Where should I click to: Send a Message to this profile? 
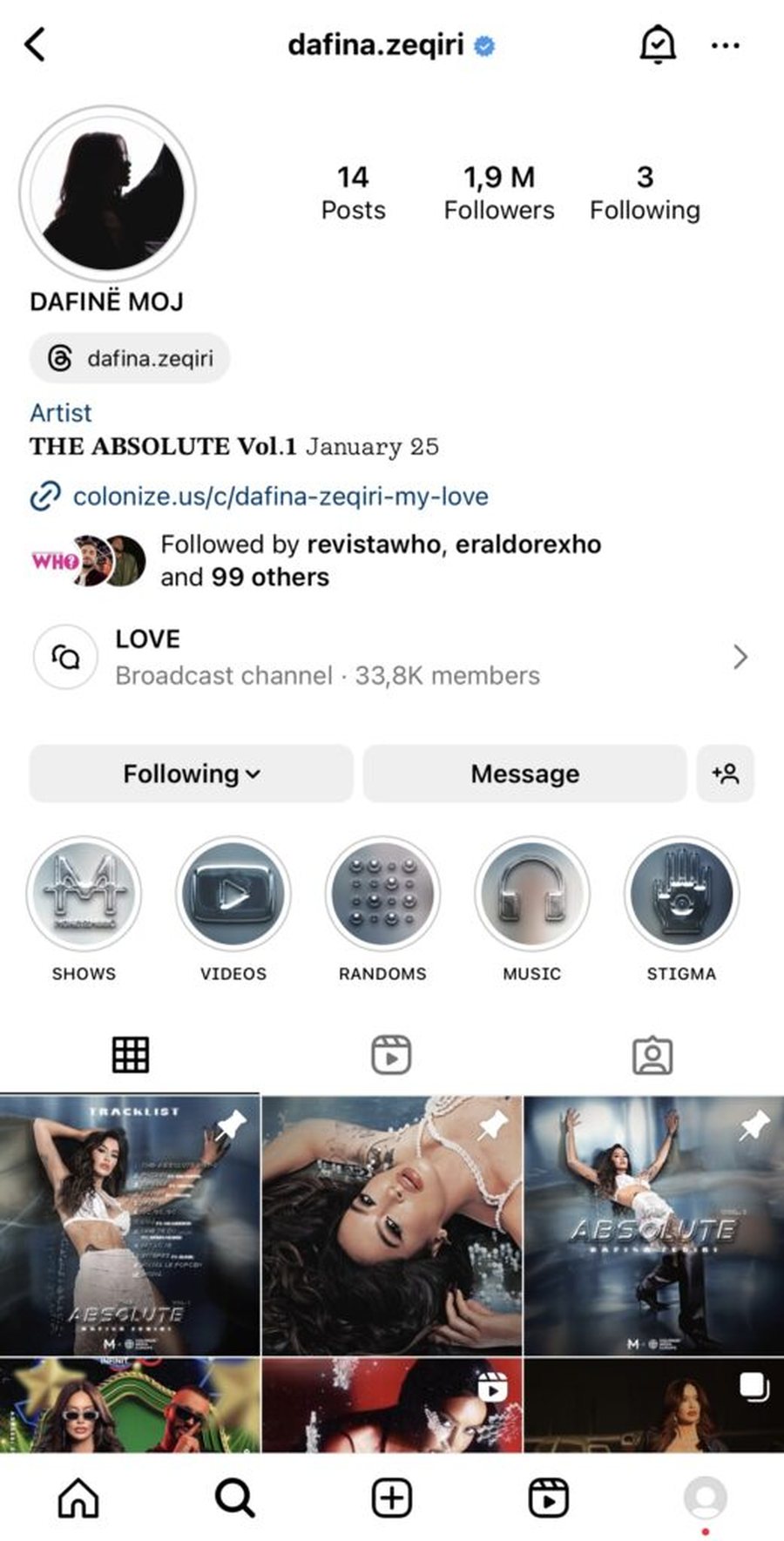[524, 774]
